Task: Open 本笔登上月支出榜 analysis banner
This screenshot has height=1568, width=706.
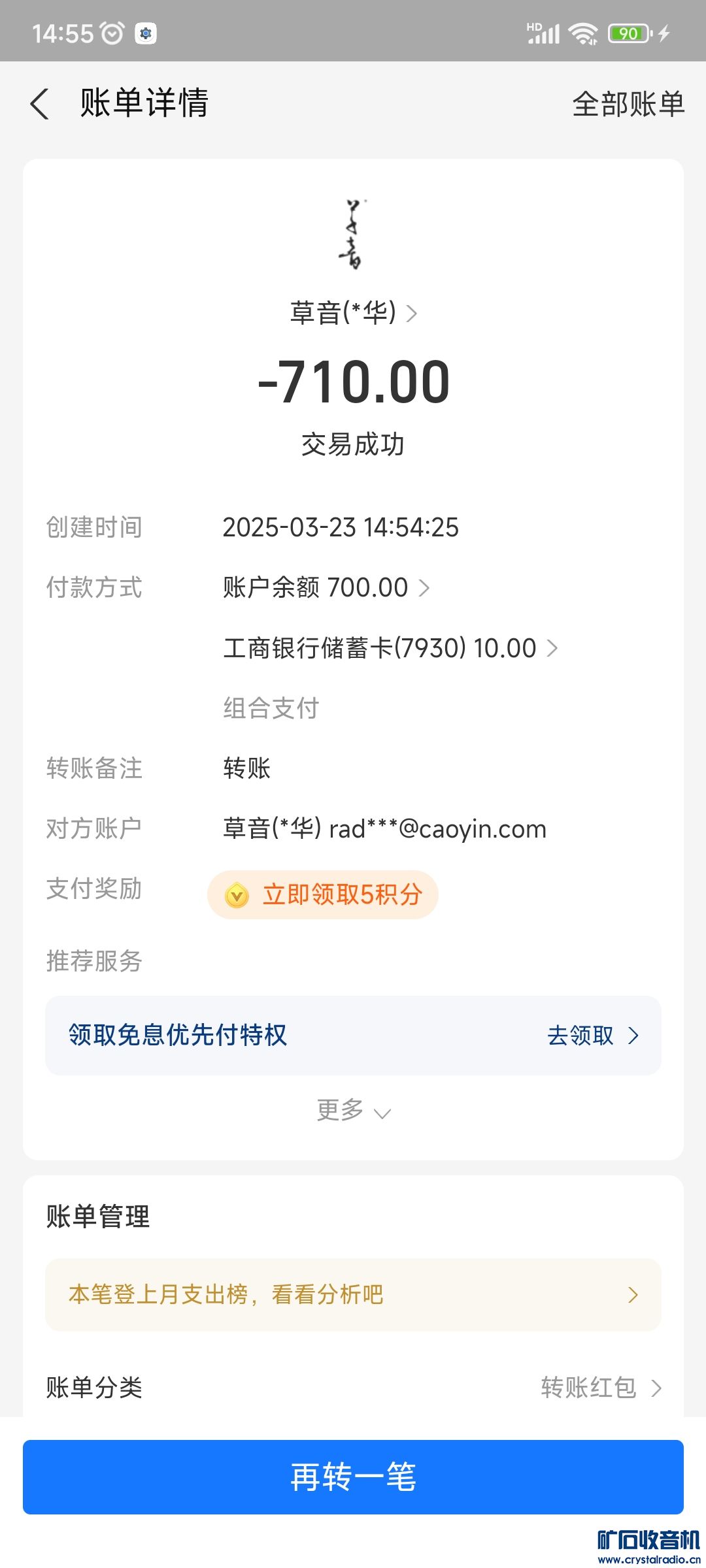Action: pos(353,1295)
